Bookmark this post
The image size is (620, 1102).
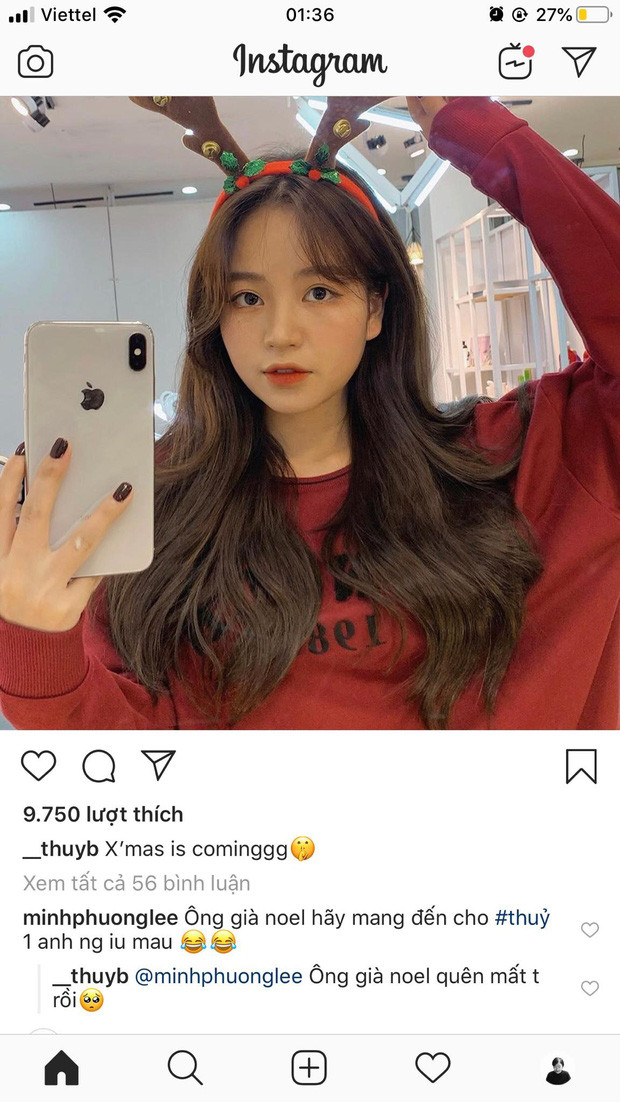(x=581, y=766)
